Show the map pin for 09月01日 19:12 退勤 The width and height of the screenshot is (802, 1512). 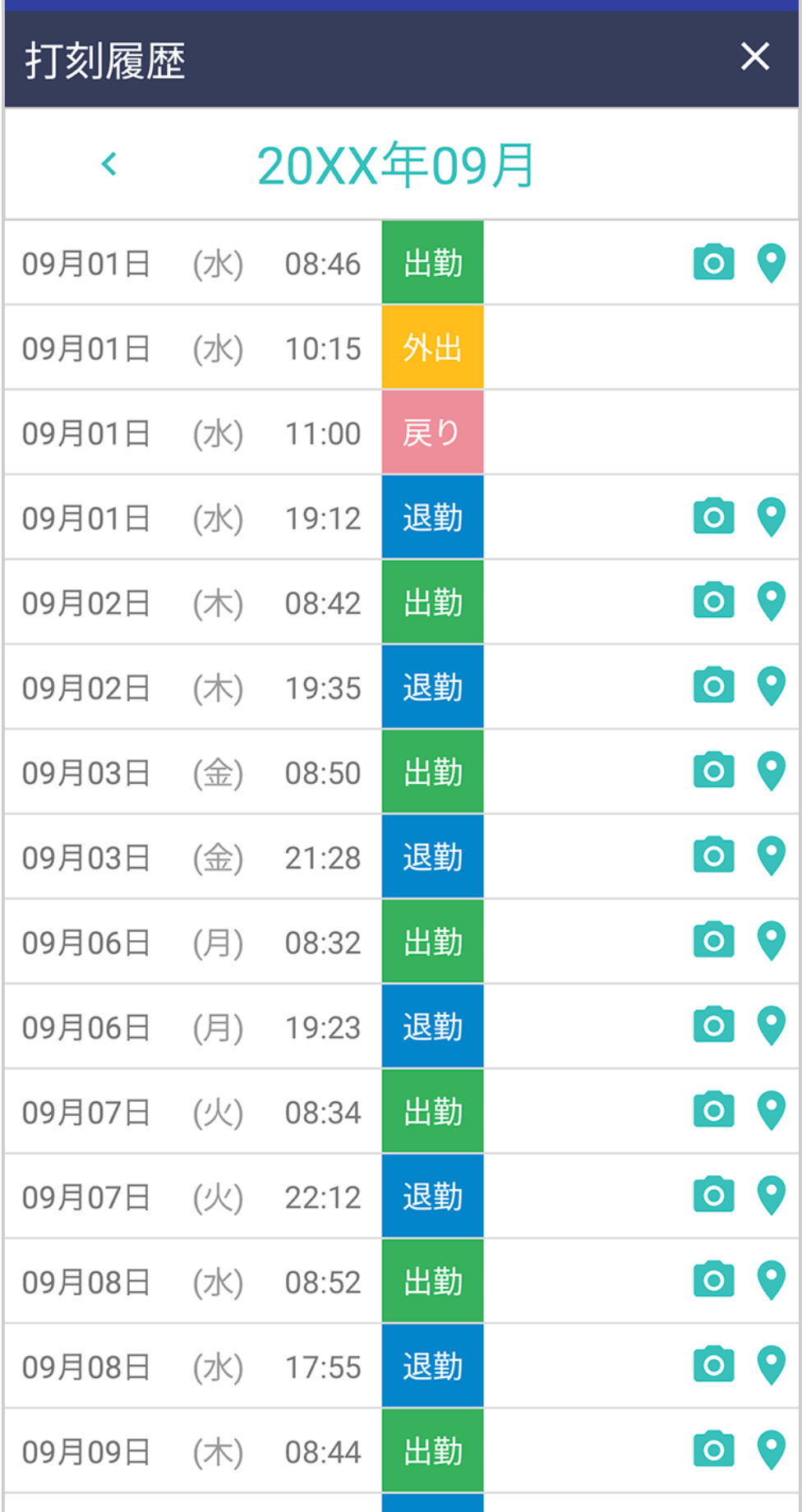pyautogui.click(x=771, y=517)
